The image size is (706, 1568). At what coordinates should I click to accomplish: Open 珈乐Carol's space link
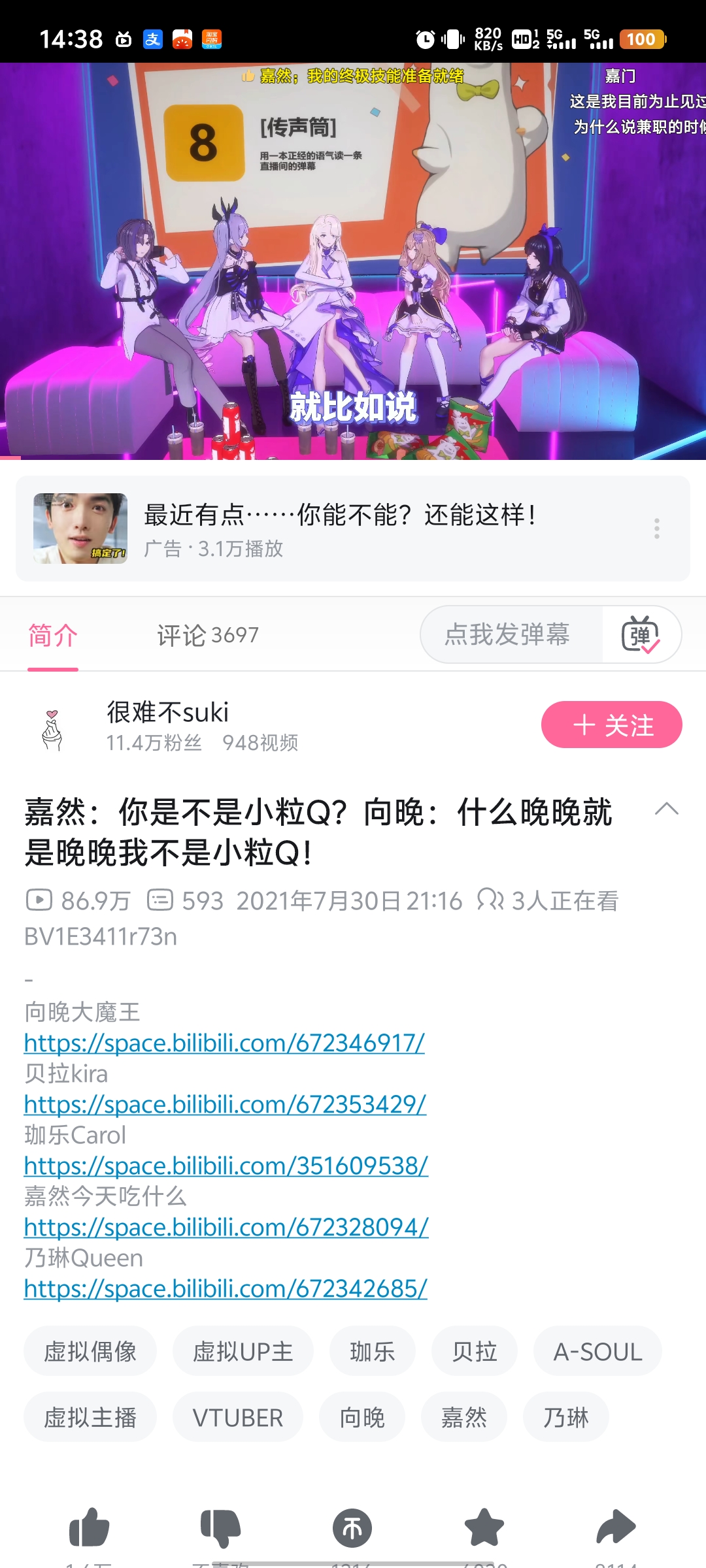coord(226,1166)
